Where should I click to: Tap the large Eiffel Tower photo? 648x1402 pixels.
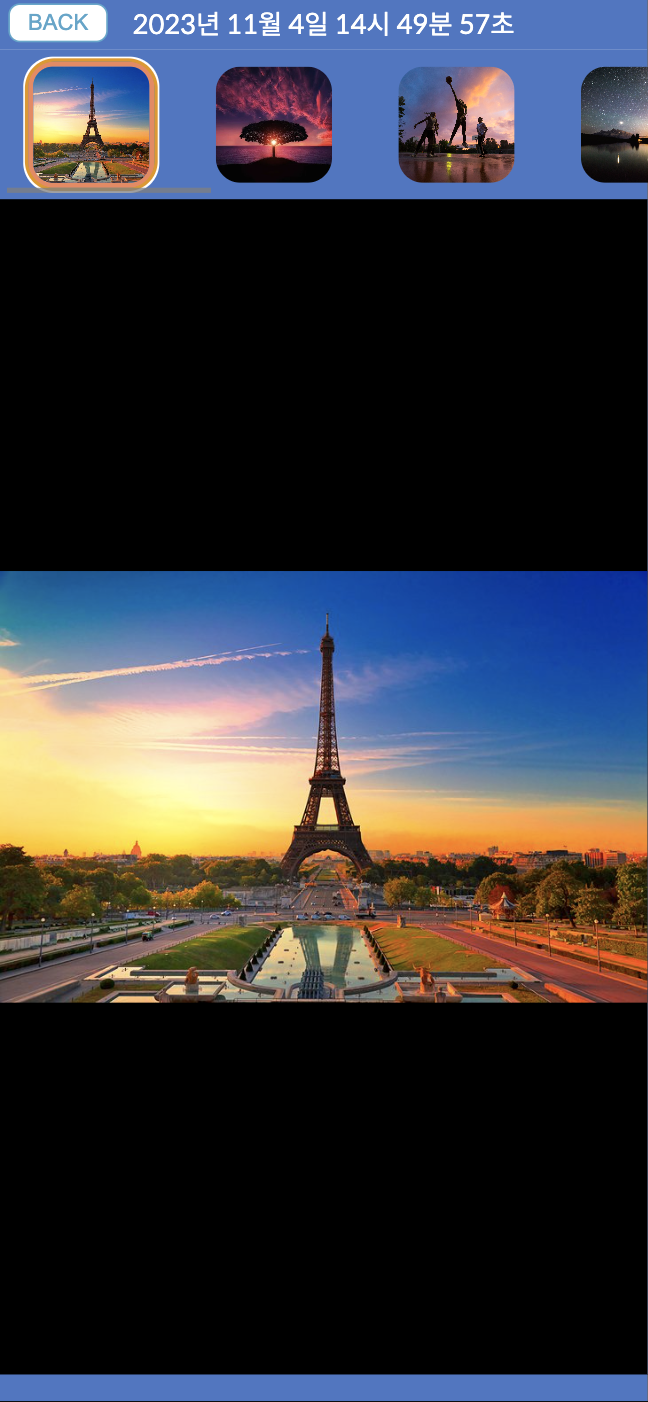324,786
